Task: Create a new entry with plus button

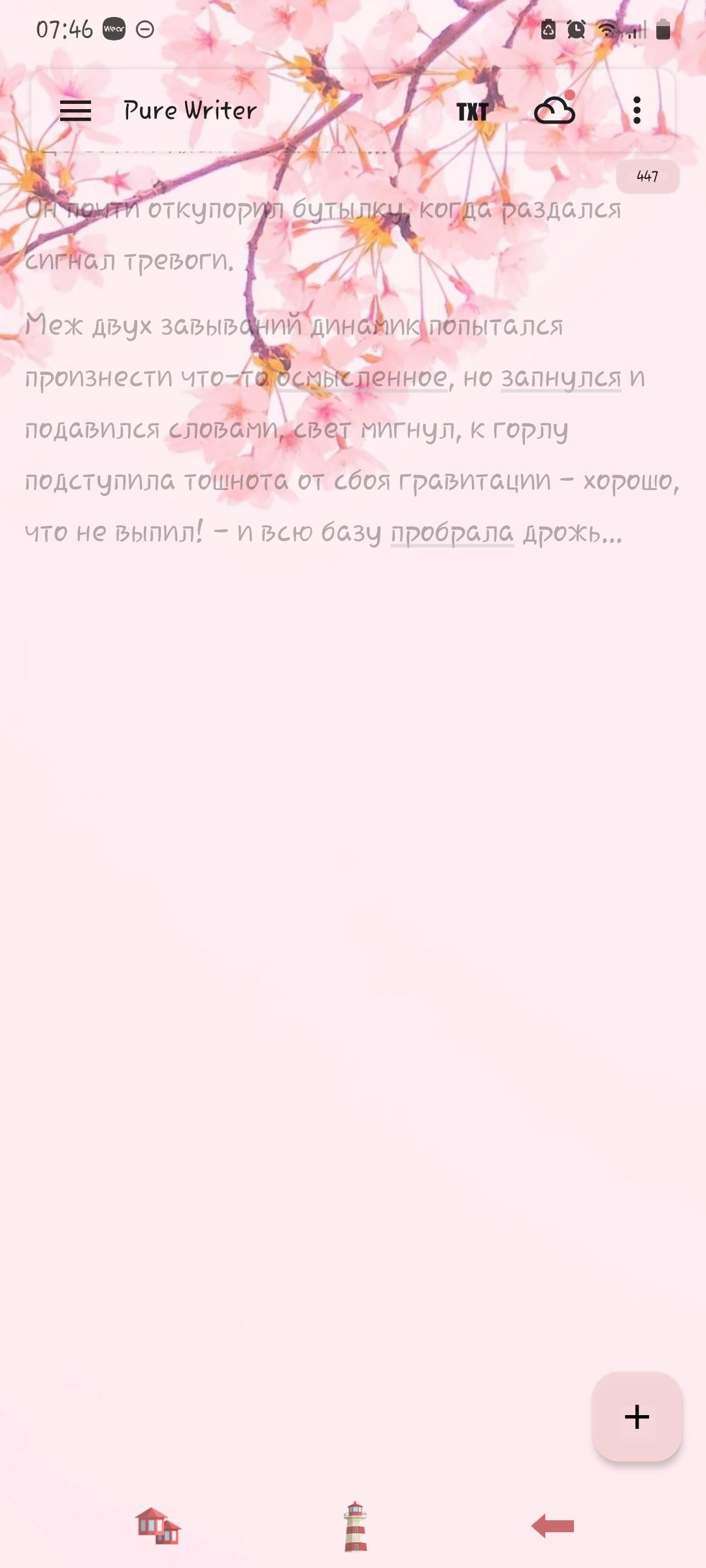Action: [x=637, y=1416]
